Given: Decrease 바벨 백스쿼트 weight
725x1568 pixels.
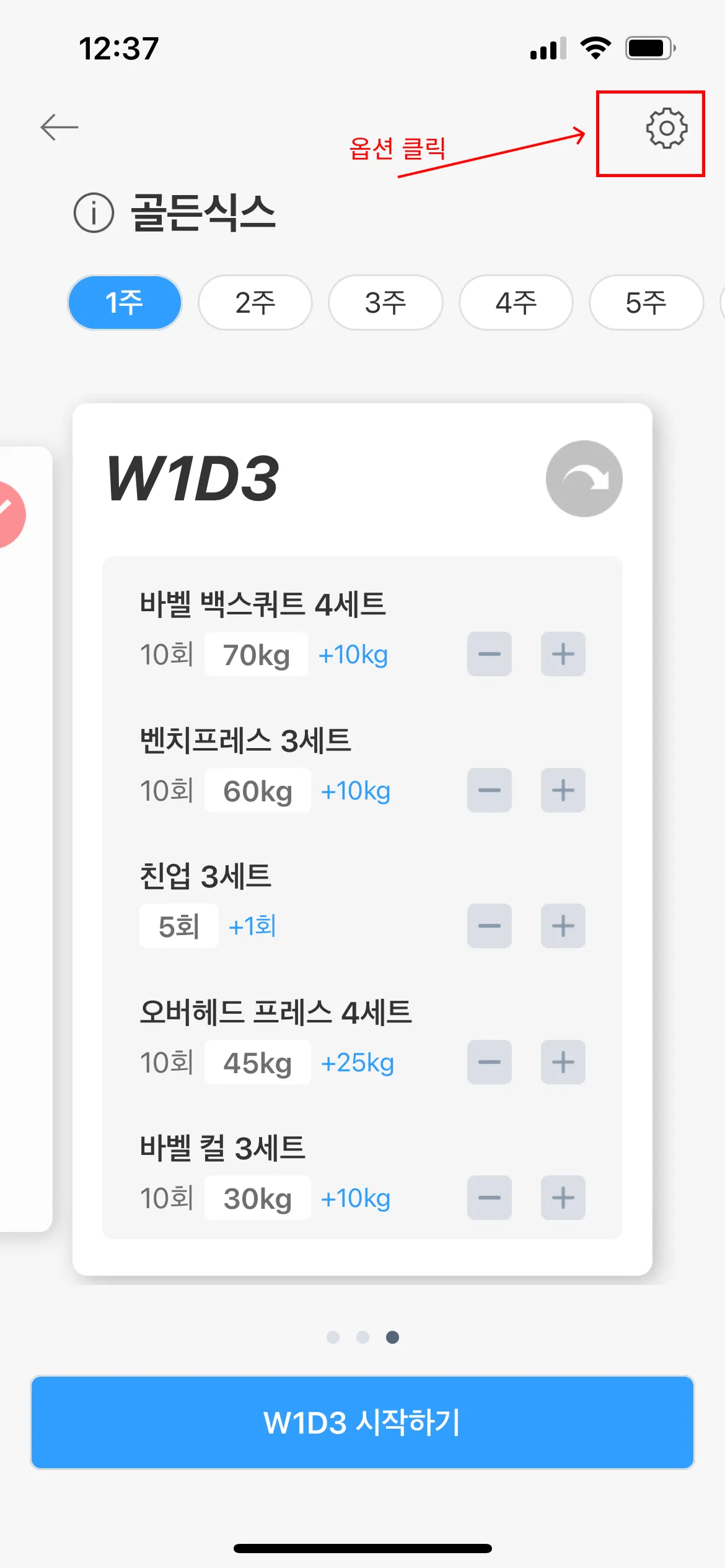Looking at the screenshot, I should [490, 654].
